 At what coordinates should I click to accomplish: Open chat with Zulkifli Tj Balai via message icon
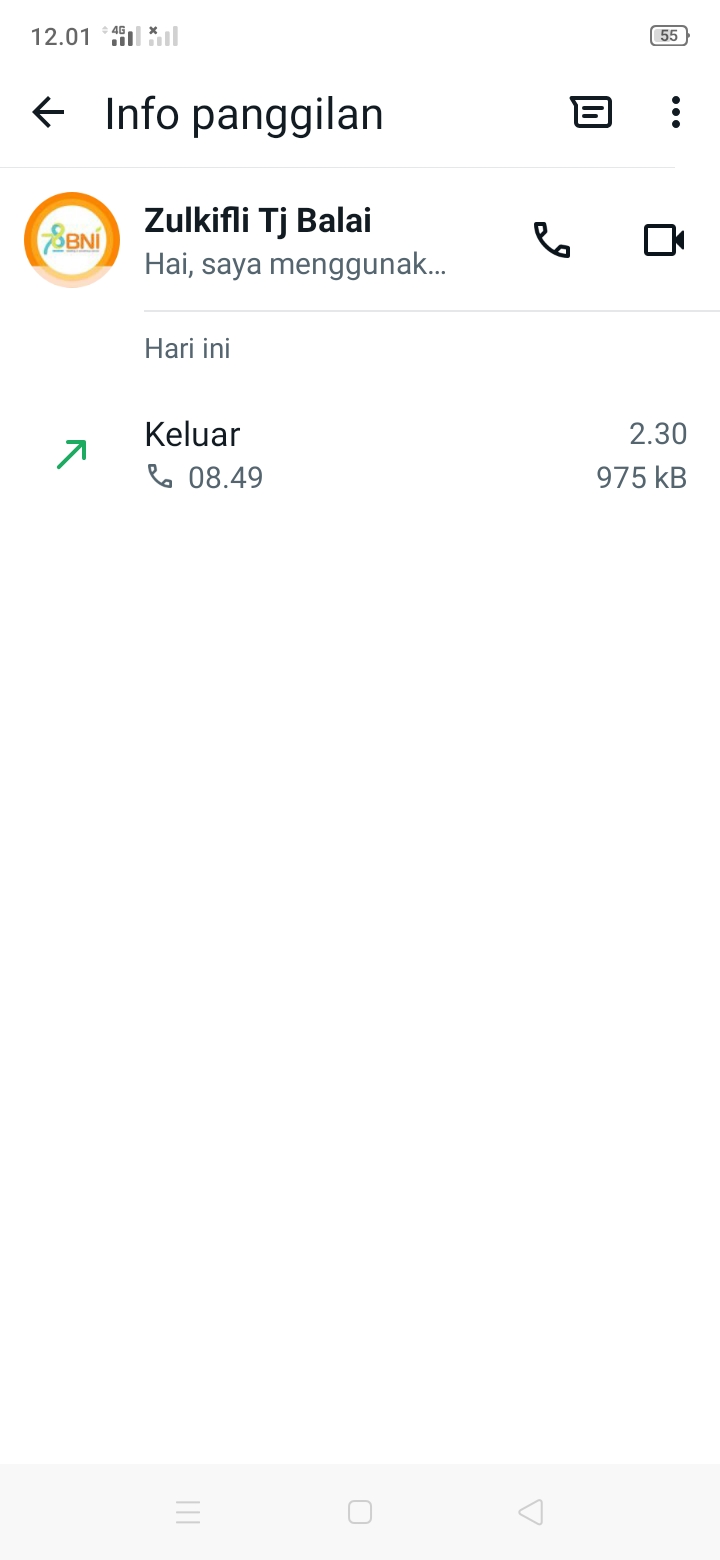591,112
